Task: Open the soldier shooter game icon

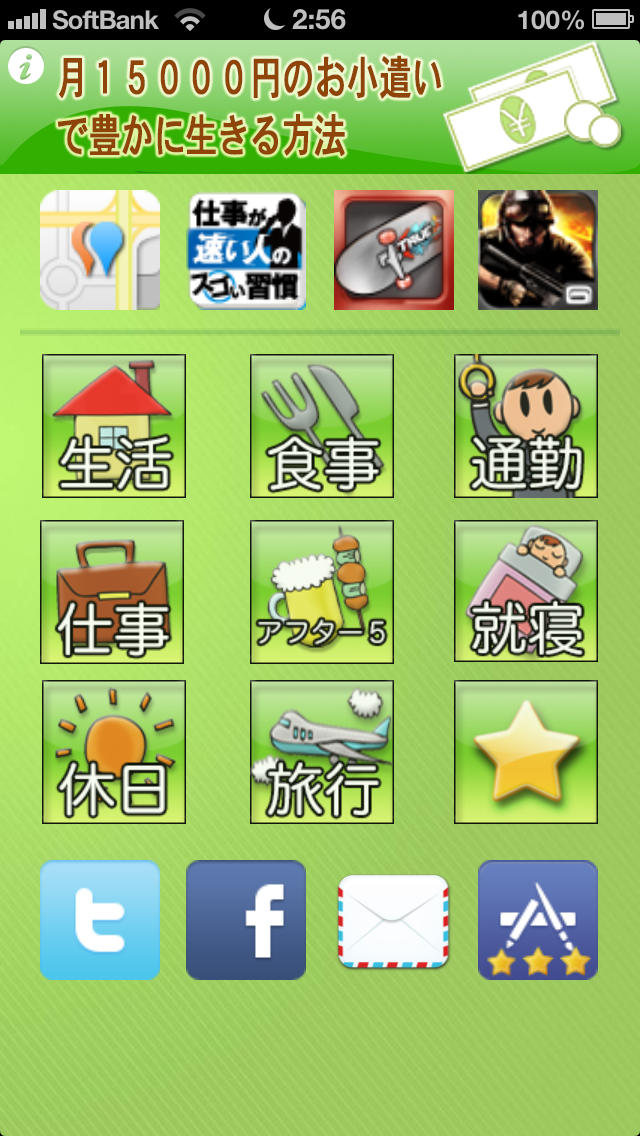Action: point(538,250)
